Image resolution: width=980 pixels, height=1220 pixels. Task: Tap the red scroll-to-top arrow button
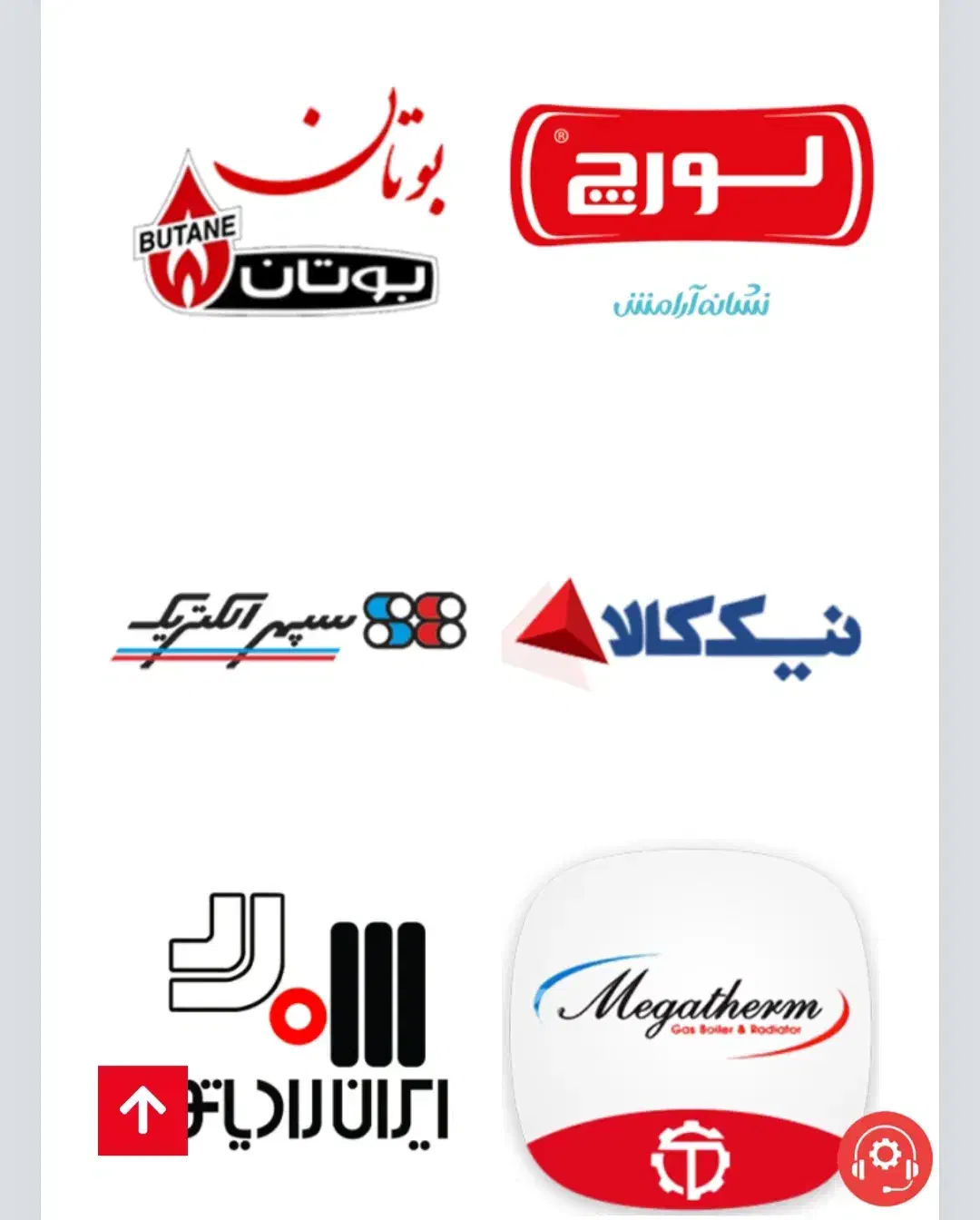[142, 1110]
